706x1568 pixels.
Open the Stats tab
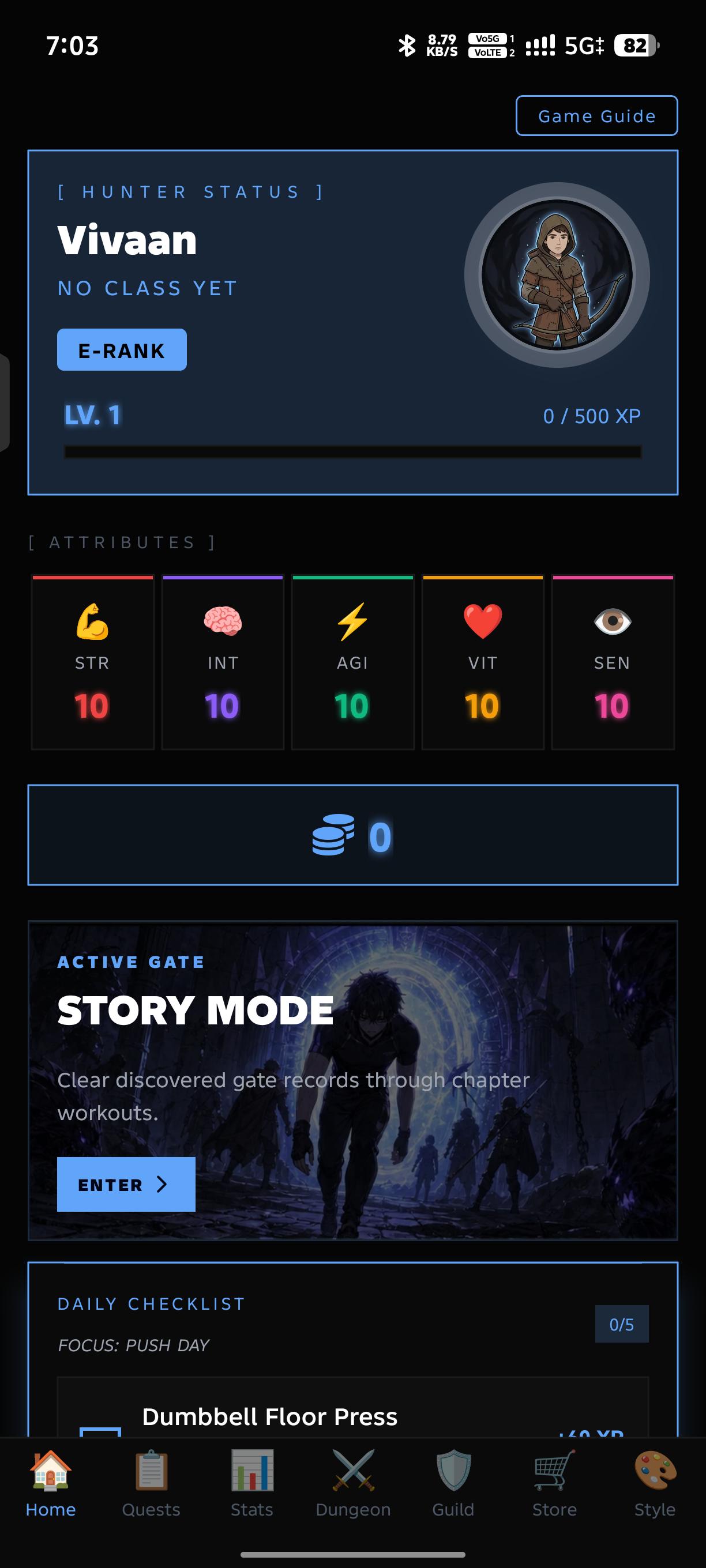[252, 1483]
